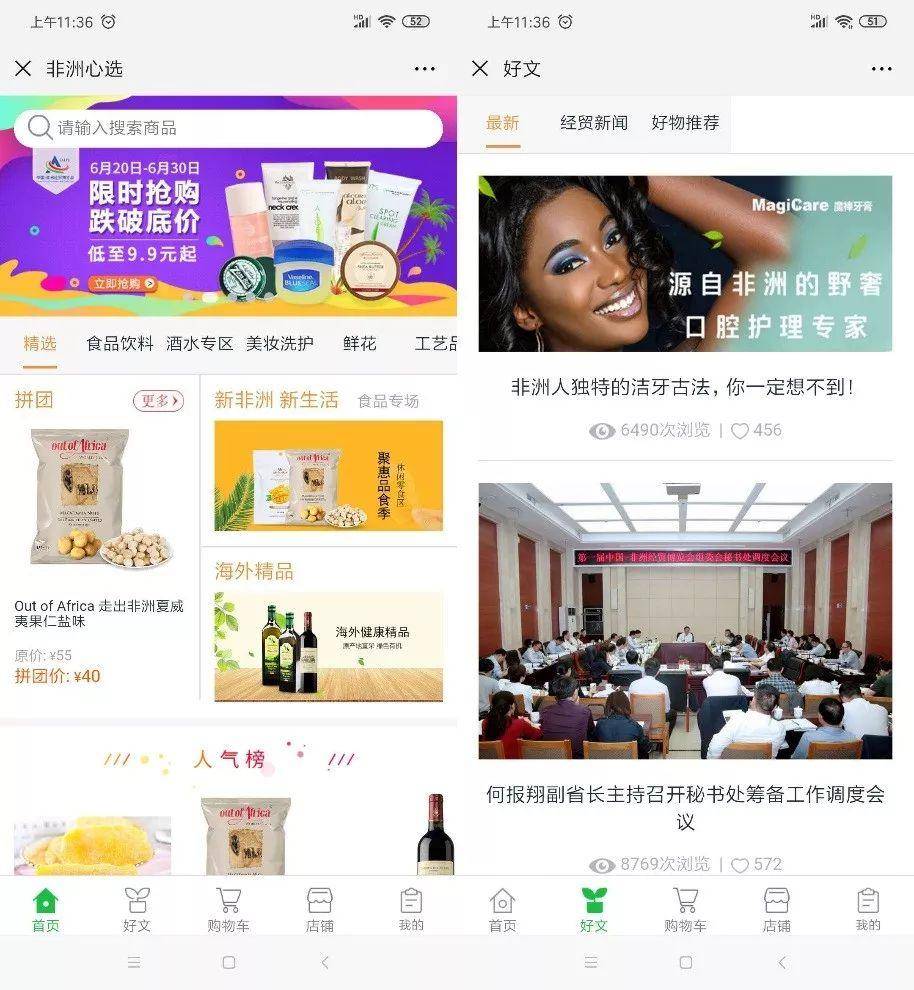This screenshot has width=914, height=990.
Task: Switch to the 酒水专区 category tab
Action: 199,343
